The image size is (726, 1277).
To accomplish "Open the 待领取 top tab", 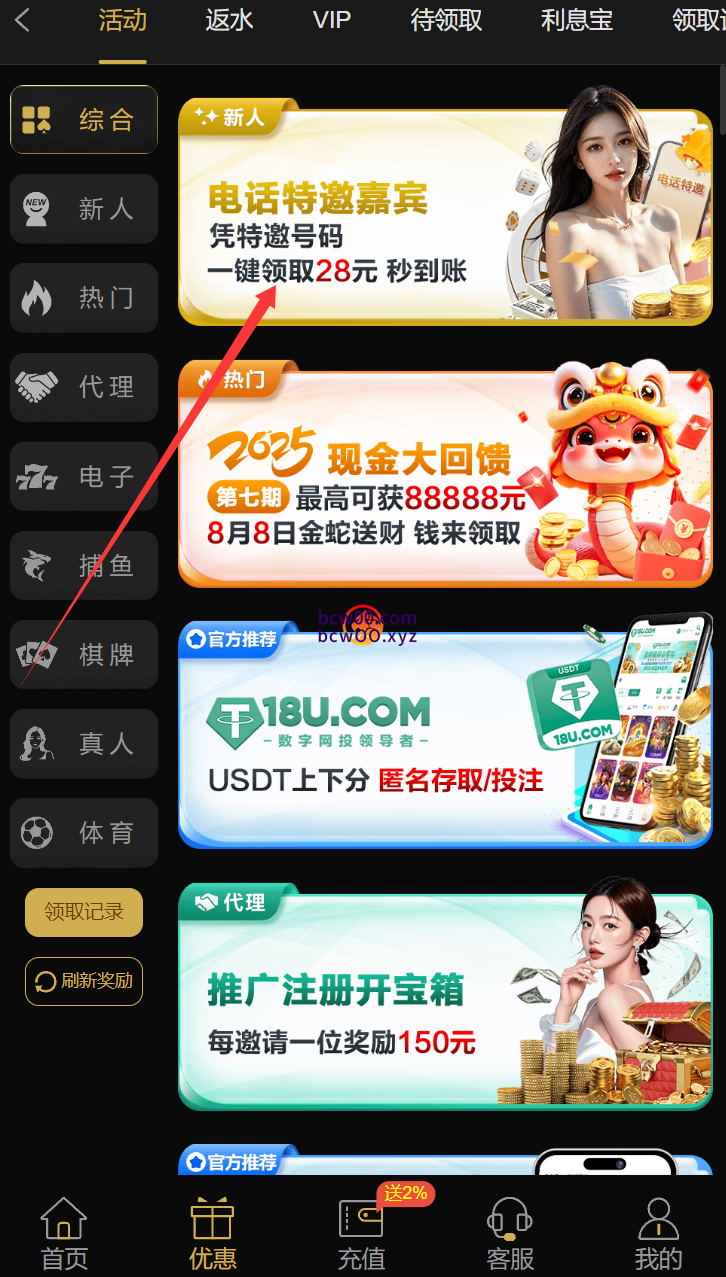I will click(x=446, y=20).
